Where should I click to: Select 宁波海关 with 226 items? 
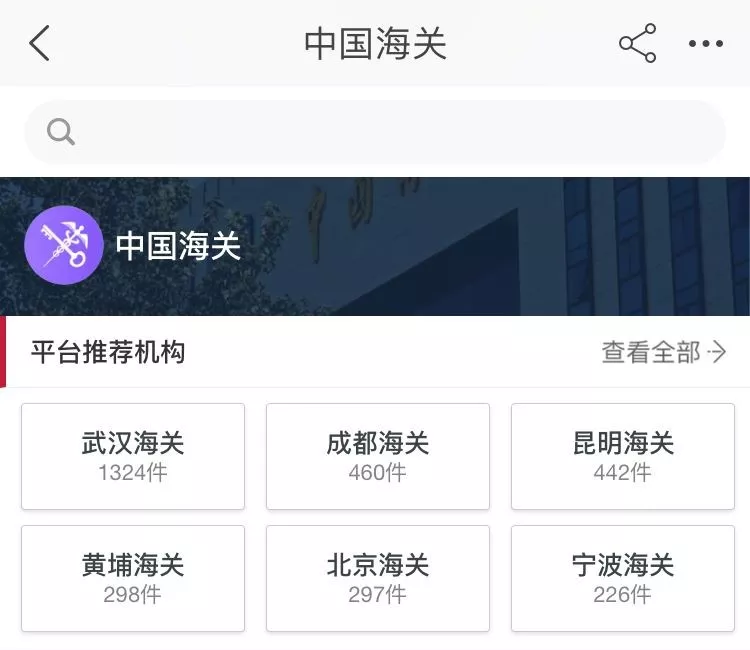click(622, 578)
